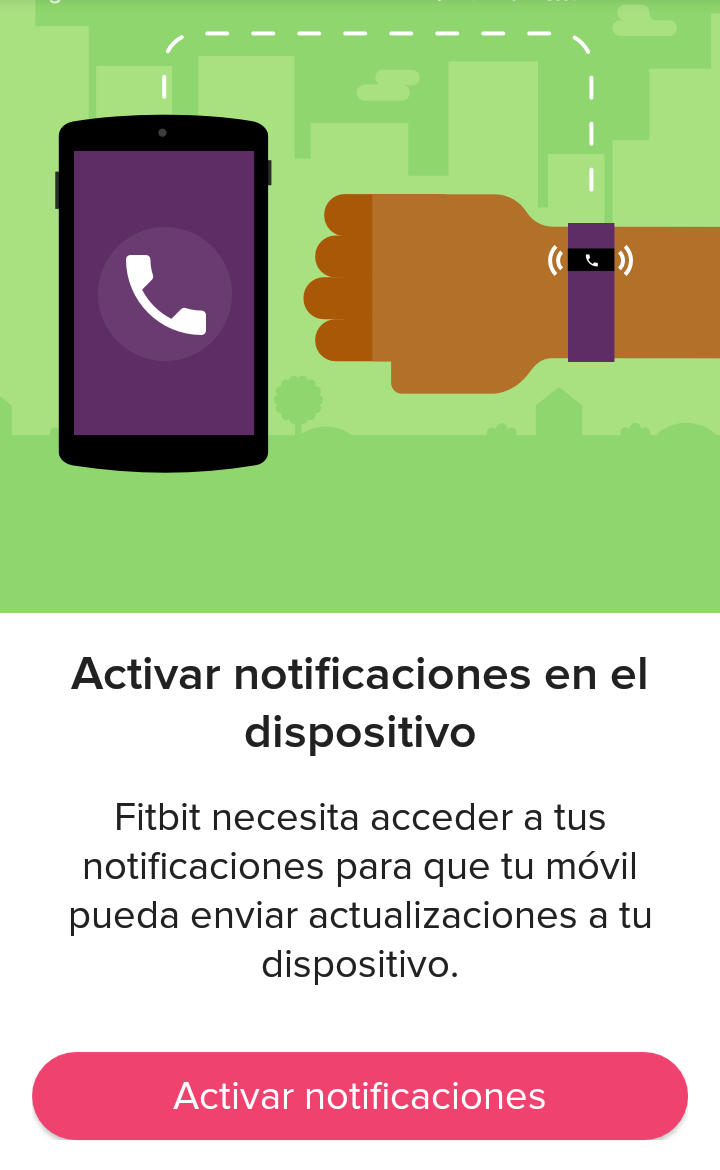The width and height of the screenshot is (720, 1170).
Task: Tap the Activar notificaciones button
Action: click(360, 1096)
